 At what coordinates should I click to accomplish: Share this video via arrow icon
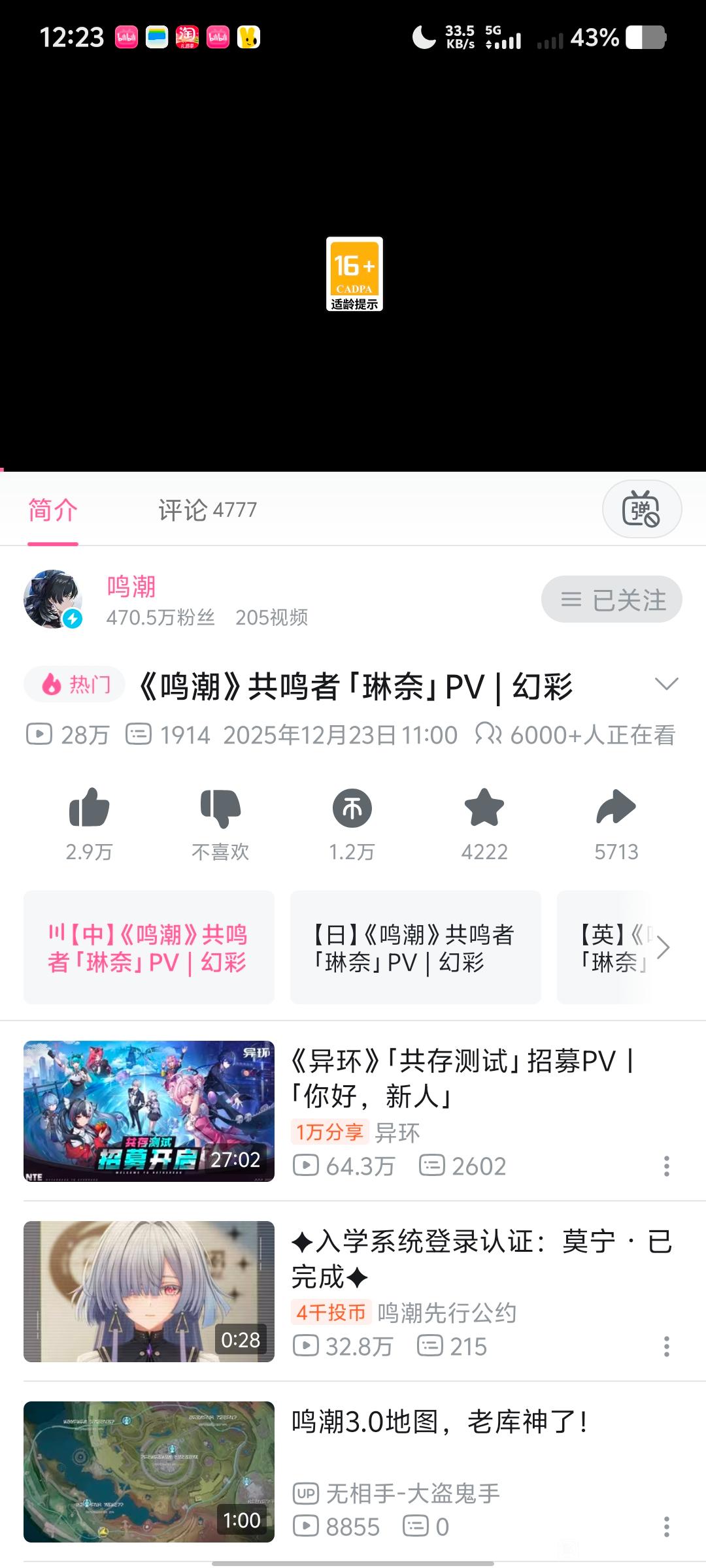(616, 809)
